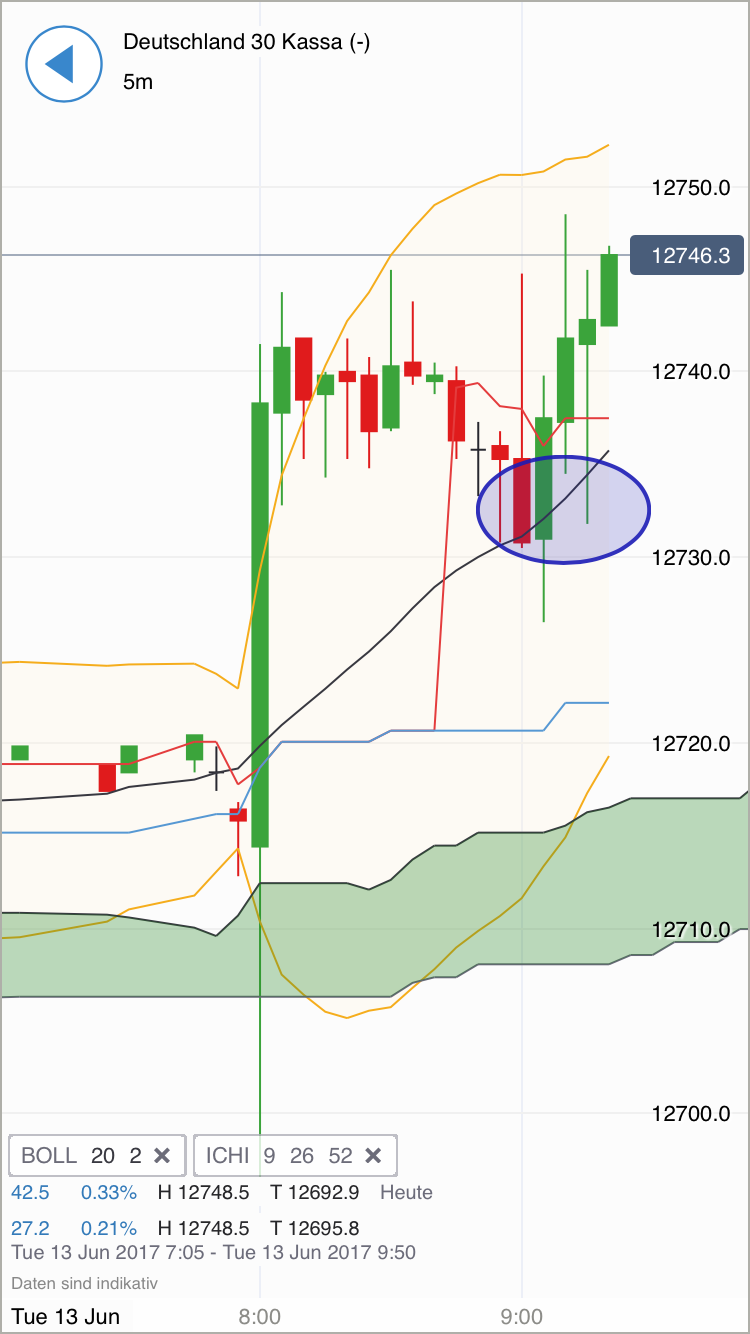Click the blue ellipse annotation on the chart
This screenshot has width=750, height=1334.
coord(563,509)
